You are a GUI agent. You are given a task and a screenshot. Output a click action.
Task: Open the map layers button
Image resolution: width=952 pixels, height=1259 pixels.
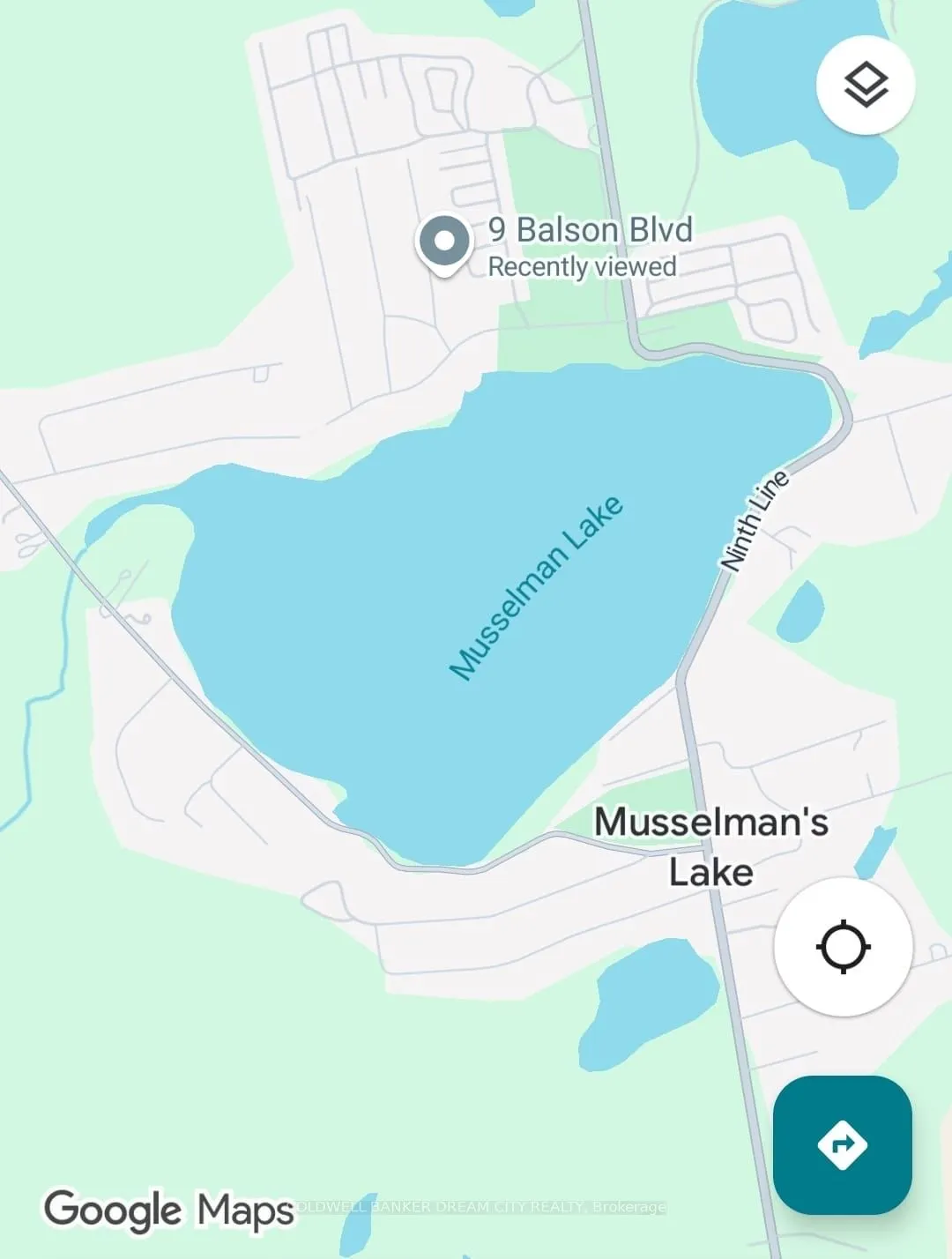click(866, 86)
